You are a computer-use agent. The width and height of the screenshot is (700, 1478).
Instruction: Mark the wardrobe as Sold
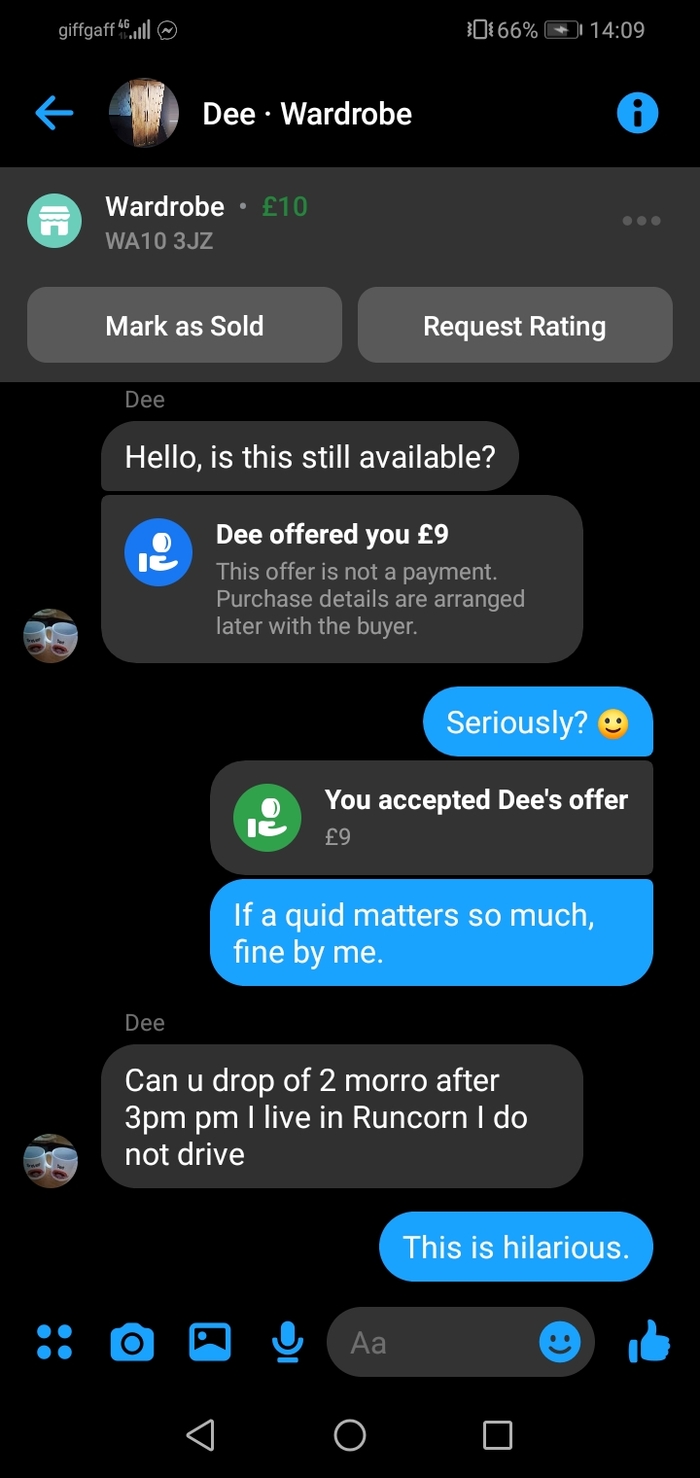(x=184, y=325)
